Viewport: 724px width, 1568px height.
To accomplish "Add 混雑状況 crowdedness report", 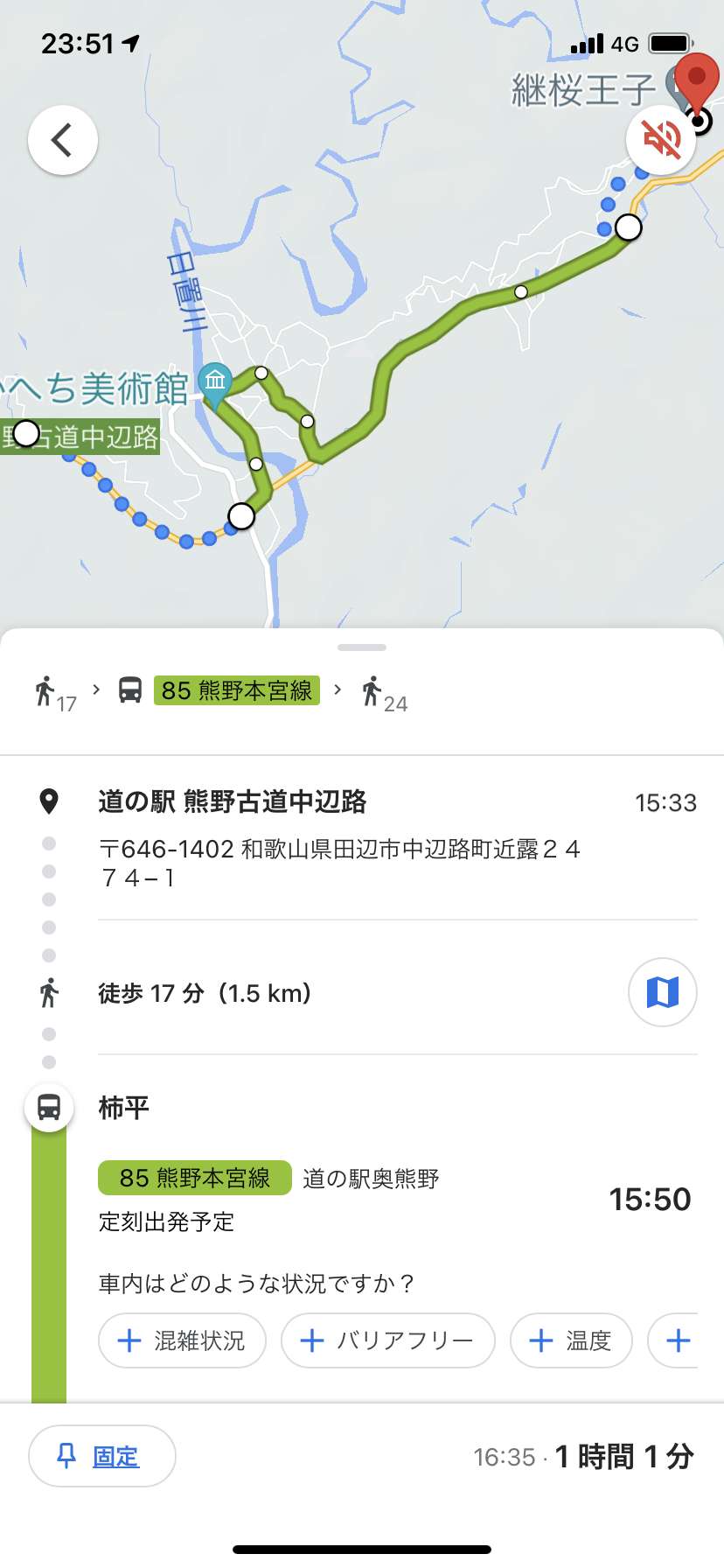I will click(182, 1340).
